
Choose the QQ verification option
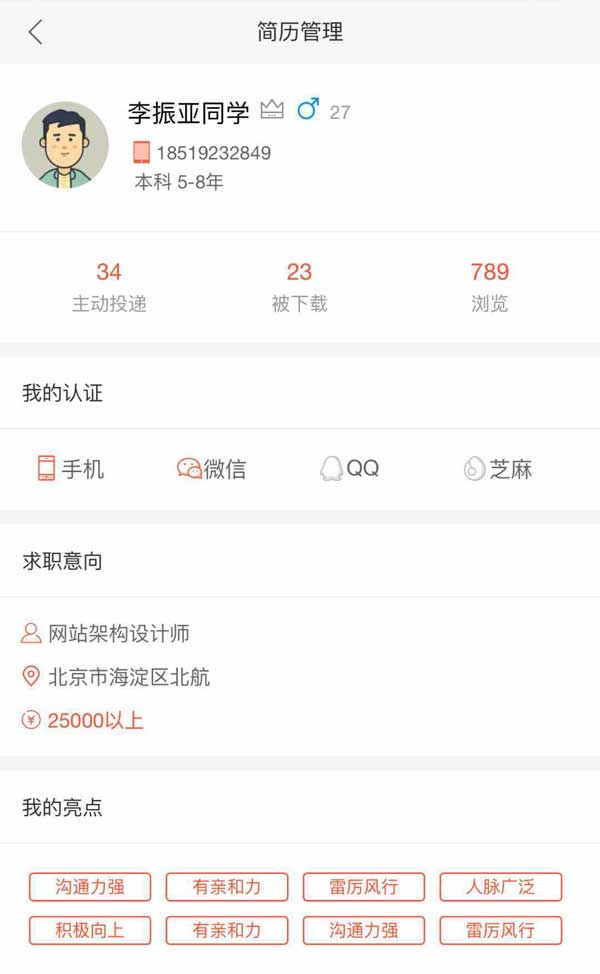tap(349, 468)
